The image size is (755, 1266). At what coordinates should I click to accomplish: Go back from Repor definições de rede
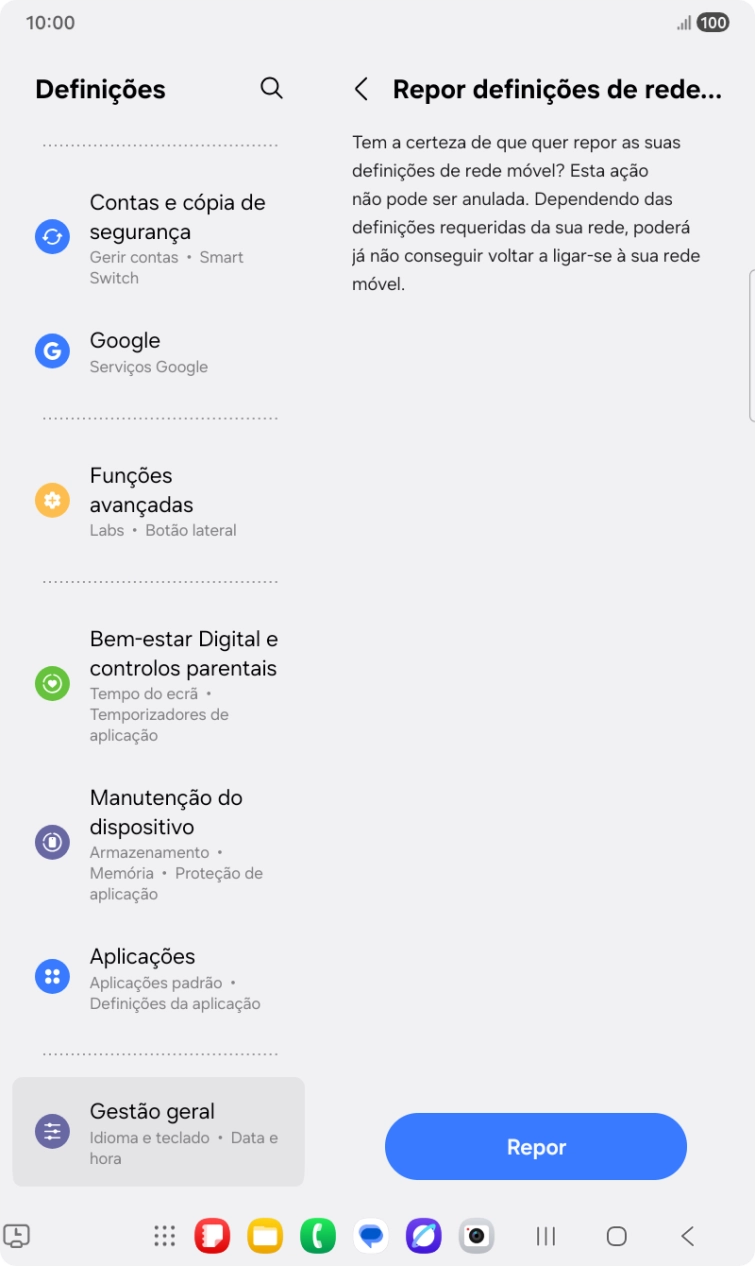362,89
